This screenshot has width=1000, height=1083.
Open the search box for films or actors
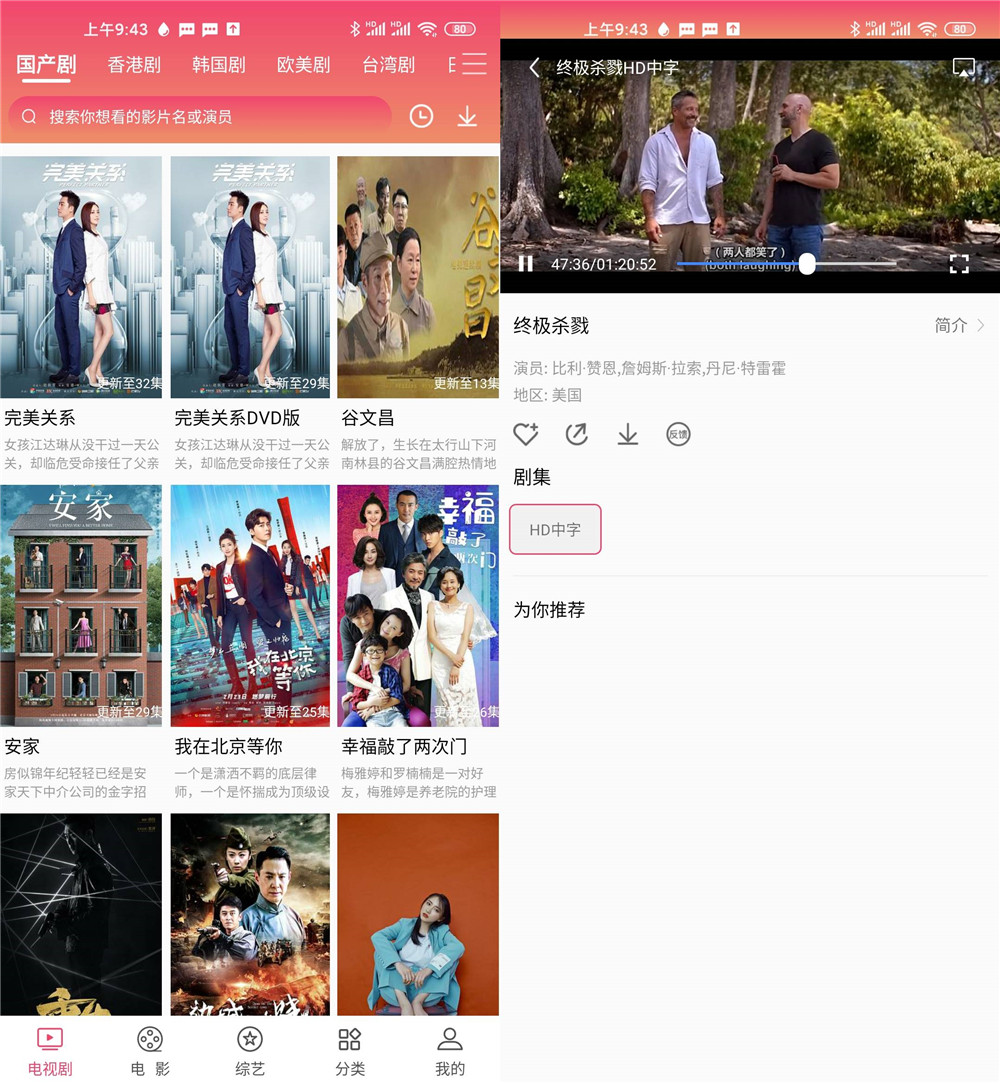pyautogui.click(x=200, y=117)
